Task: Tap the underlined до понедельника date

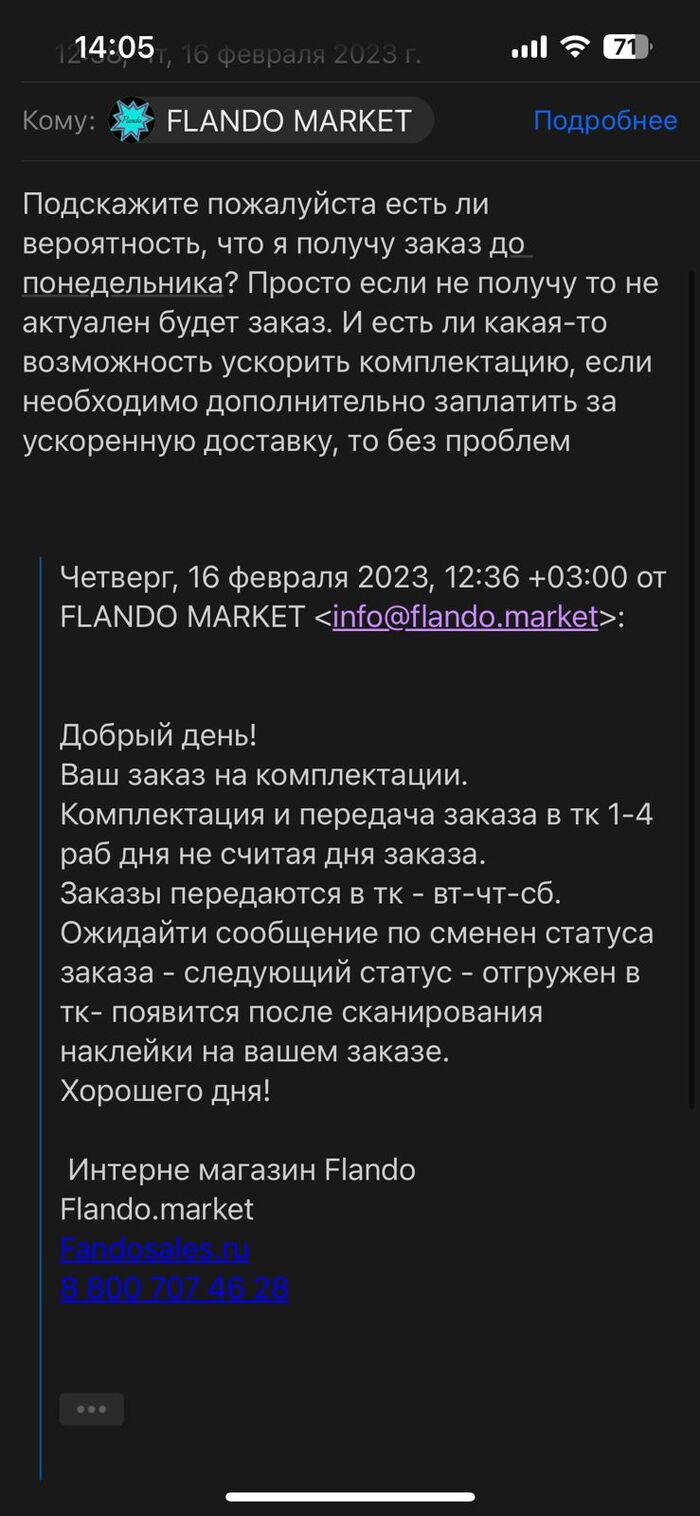Action: pyautogui.click(x=122, y=283)
